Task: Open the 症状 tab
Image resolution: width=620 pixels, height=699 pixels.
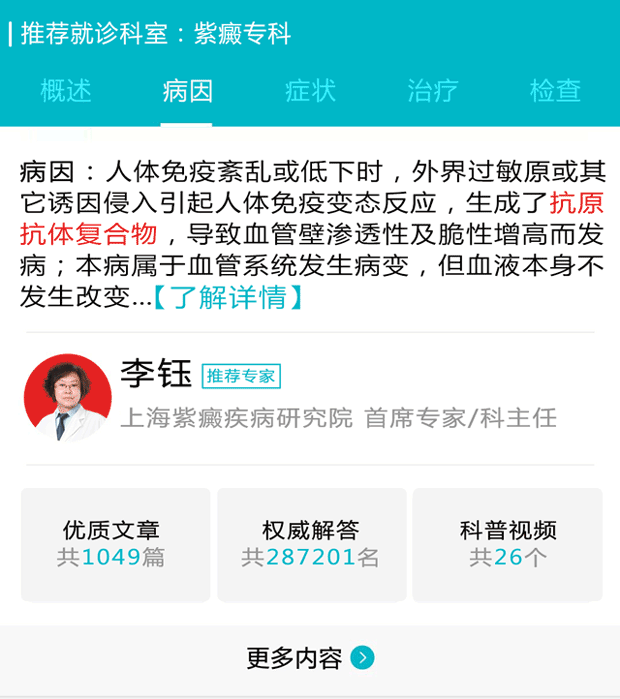Action: point(310,91)
